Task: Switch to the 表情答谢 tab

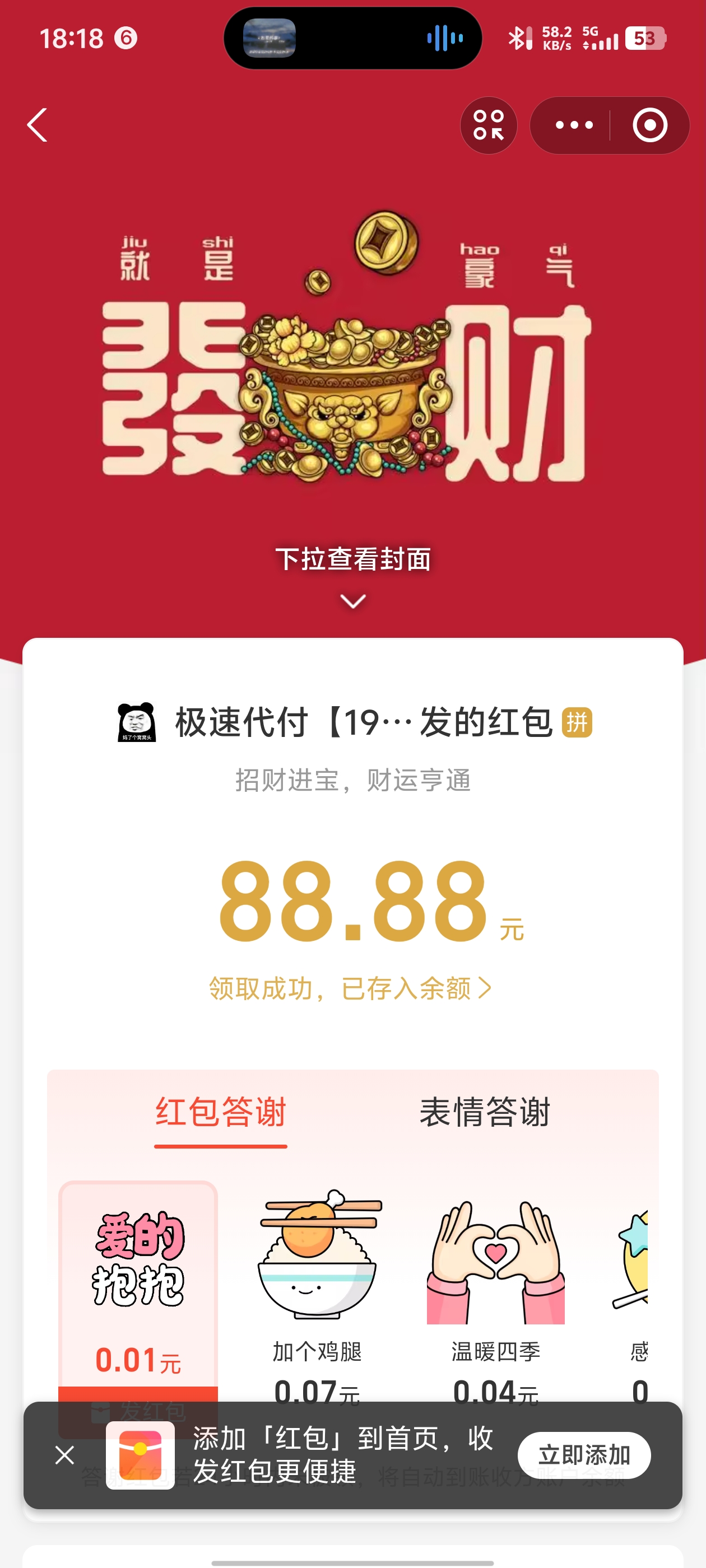Action: (x=485, y=1113)
